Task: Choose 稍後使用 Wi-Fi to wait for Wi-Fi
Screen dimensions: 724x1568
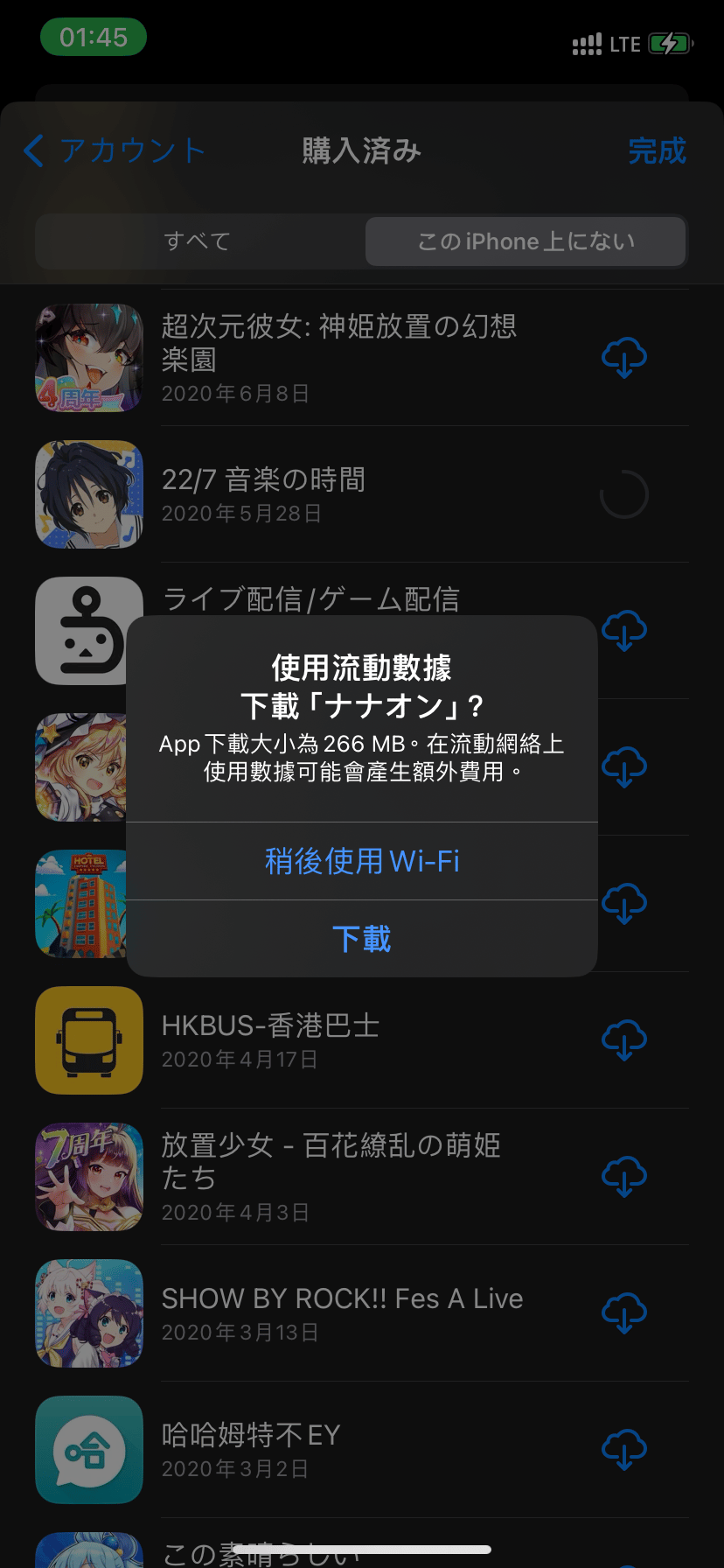Action: coord(362,861)
